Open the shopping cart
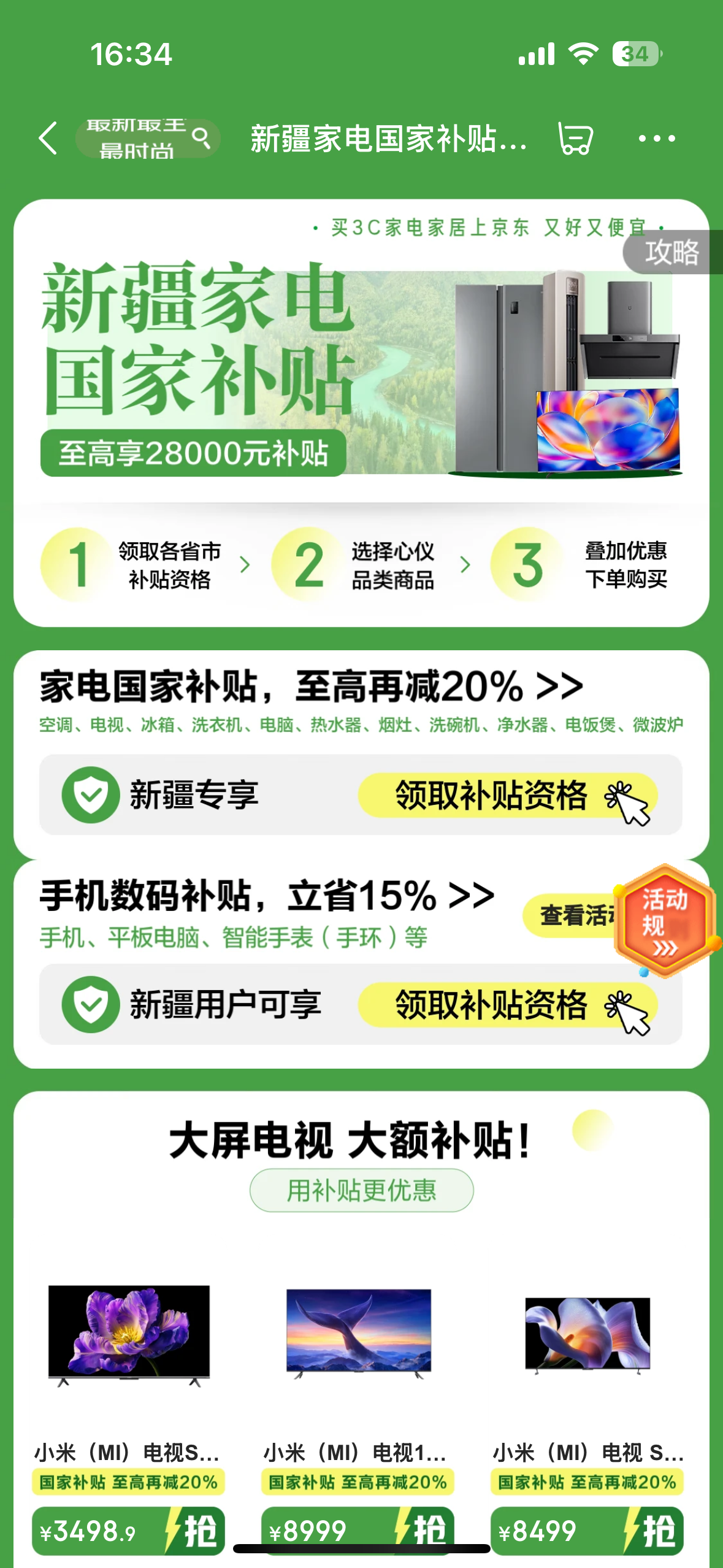Screen dimensions: 723x1568 (575, 139)
